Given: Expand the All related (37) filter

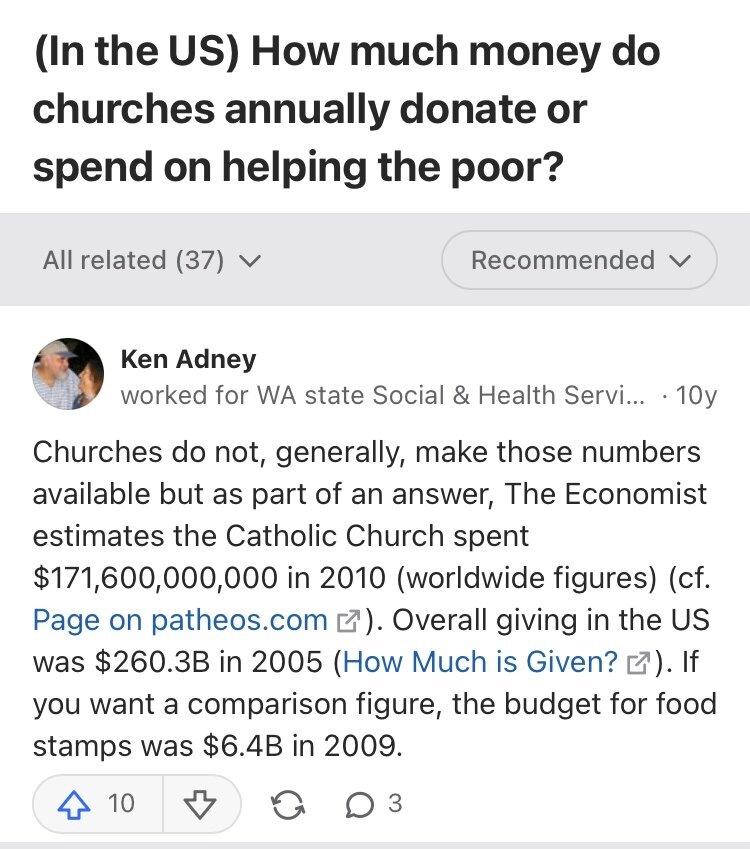Looking at the screenshot, I should point(152,261).
